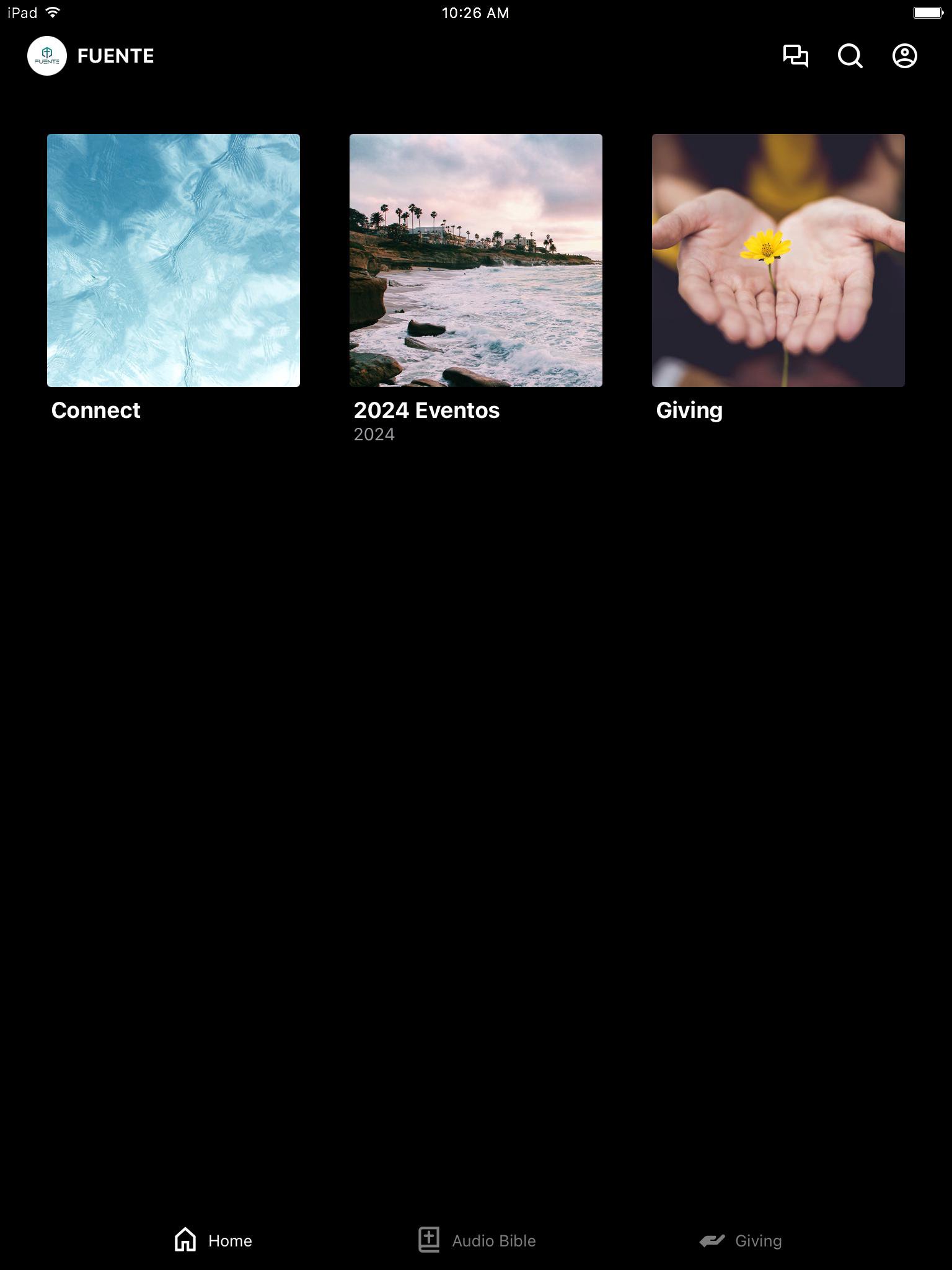952x1270 pixels.
Task: Switch to the Audio Bible tab
Action: (477, 1240)
